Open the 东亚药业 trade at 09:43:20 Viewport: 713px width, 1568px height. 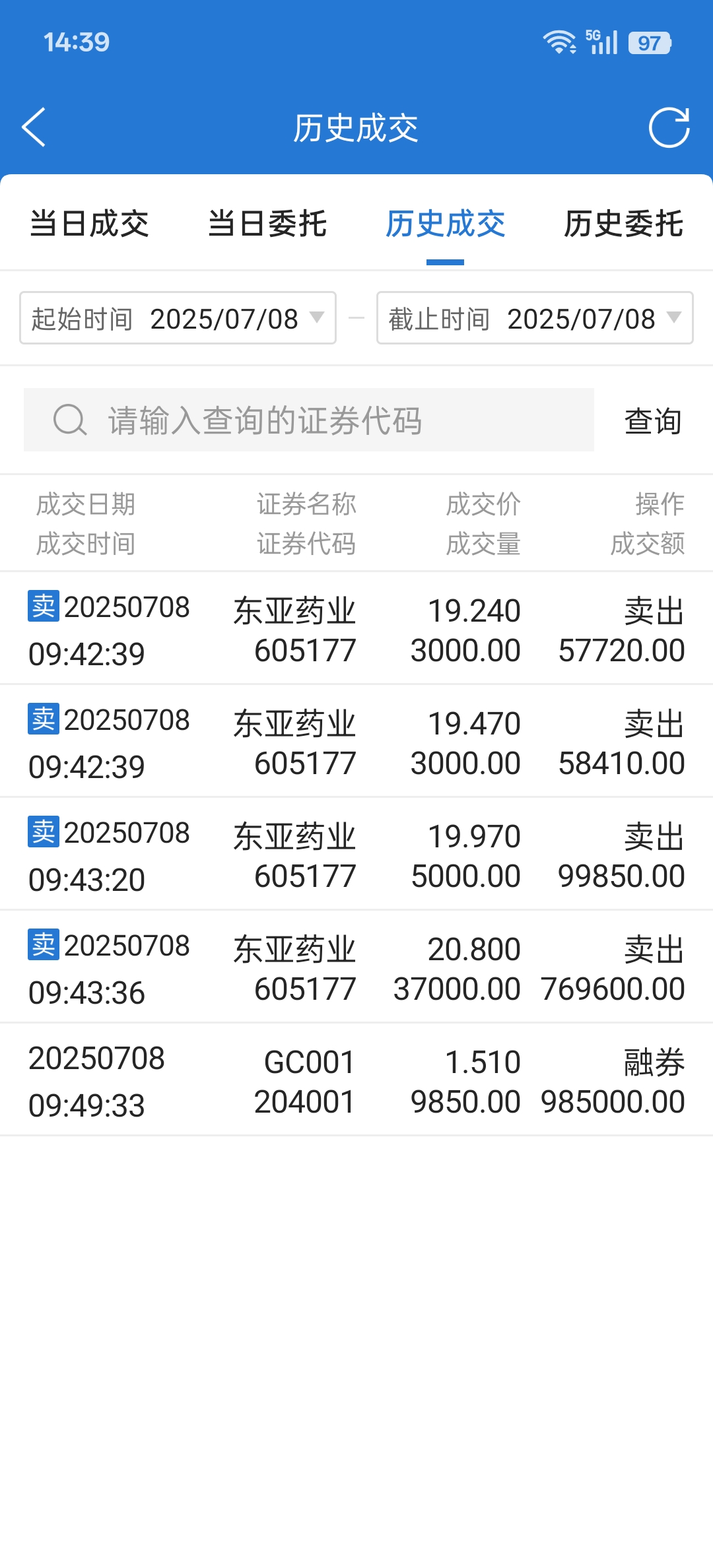[x=356, y=854]
